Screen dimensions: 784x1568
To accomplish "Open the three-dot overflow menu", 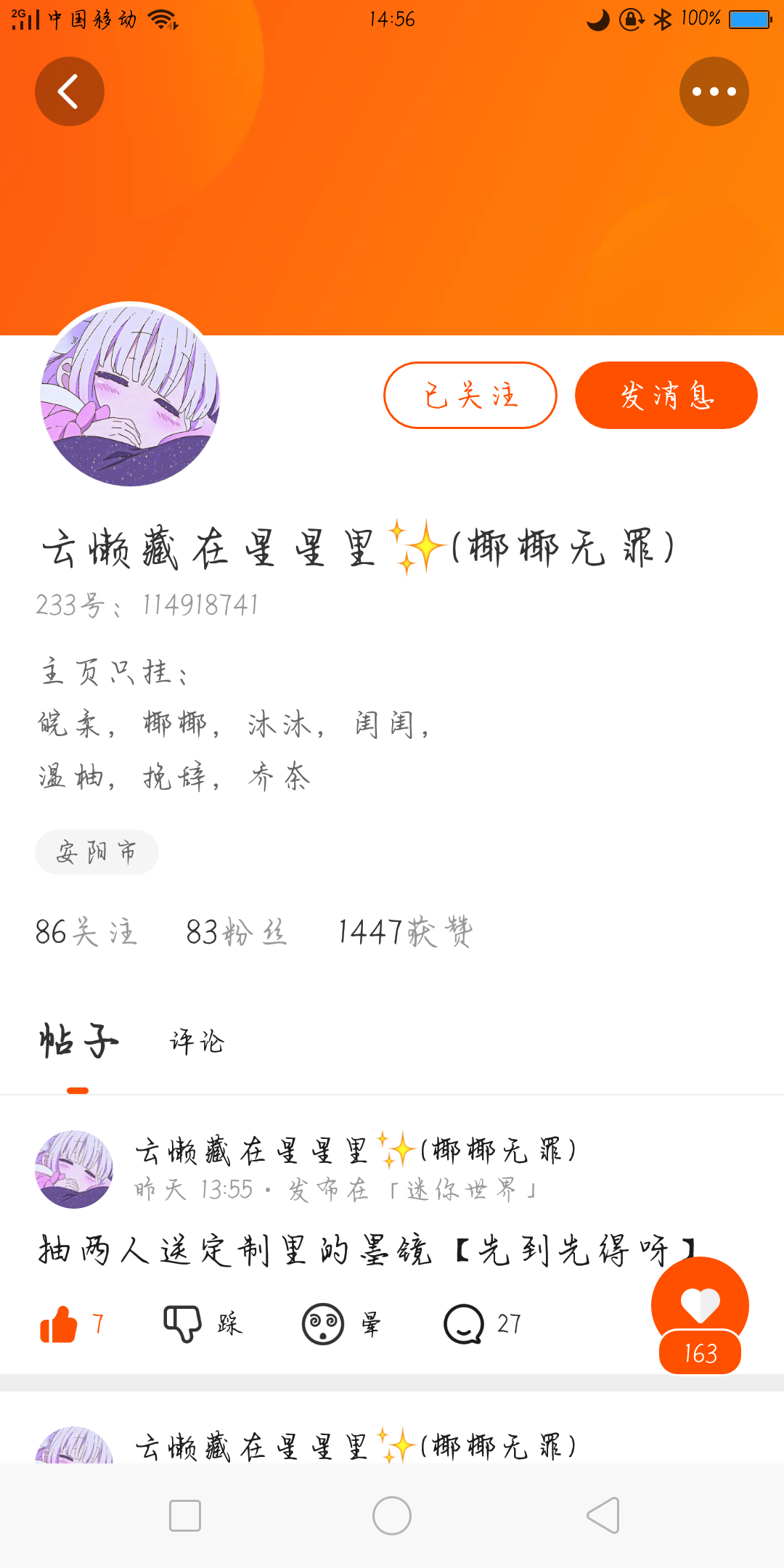I will (x=714, y=91).
